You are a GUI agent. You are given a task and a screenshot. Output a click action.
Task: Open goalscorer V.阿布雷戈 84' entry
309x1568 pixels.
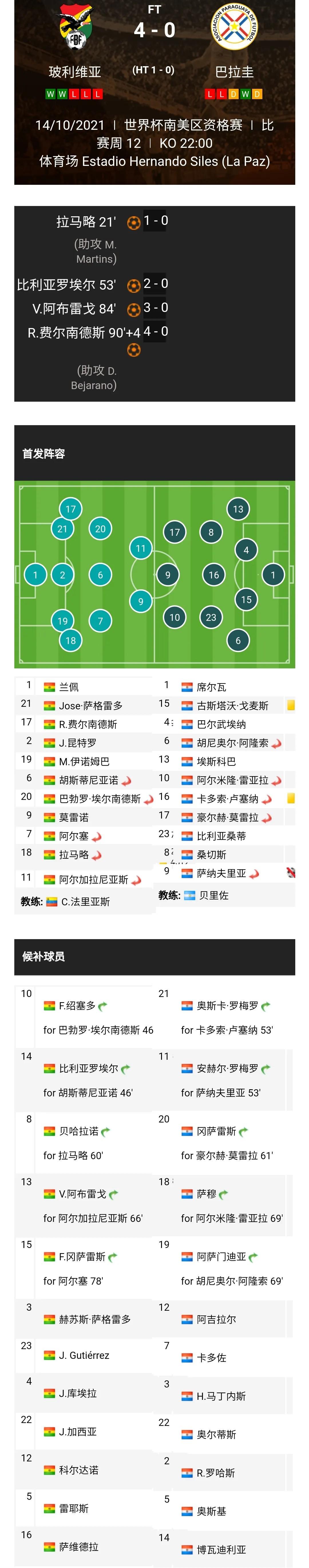[74, 309]
